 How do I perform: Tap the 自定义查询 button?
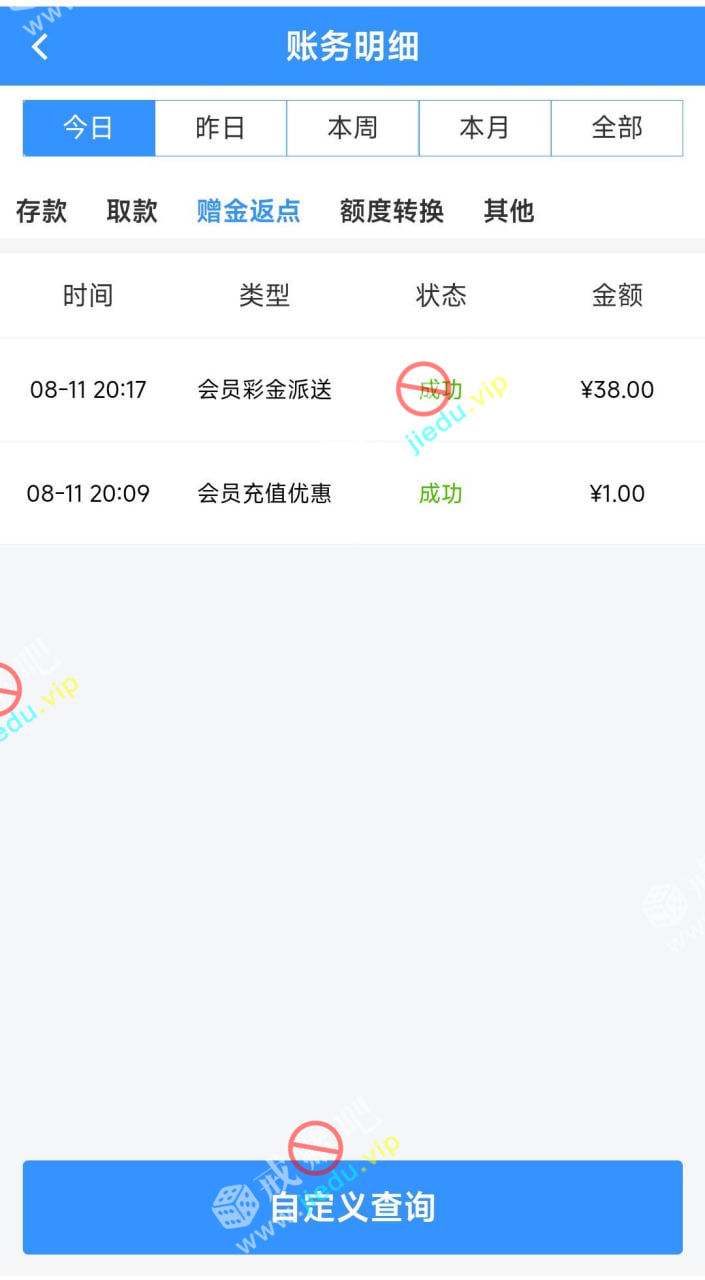[352, 1207]
